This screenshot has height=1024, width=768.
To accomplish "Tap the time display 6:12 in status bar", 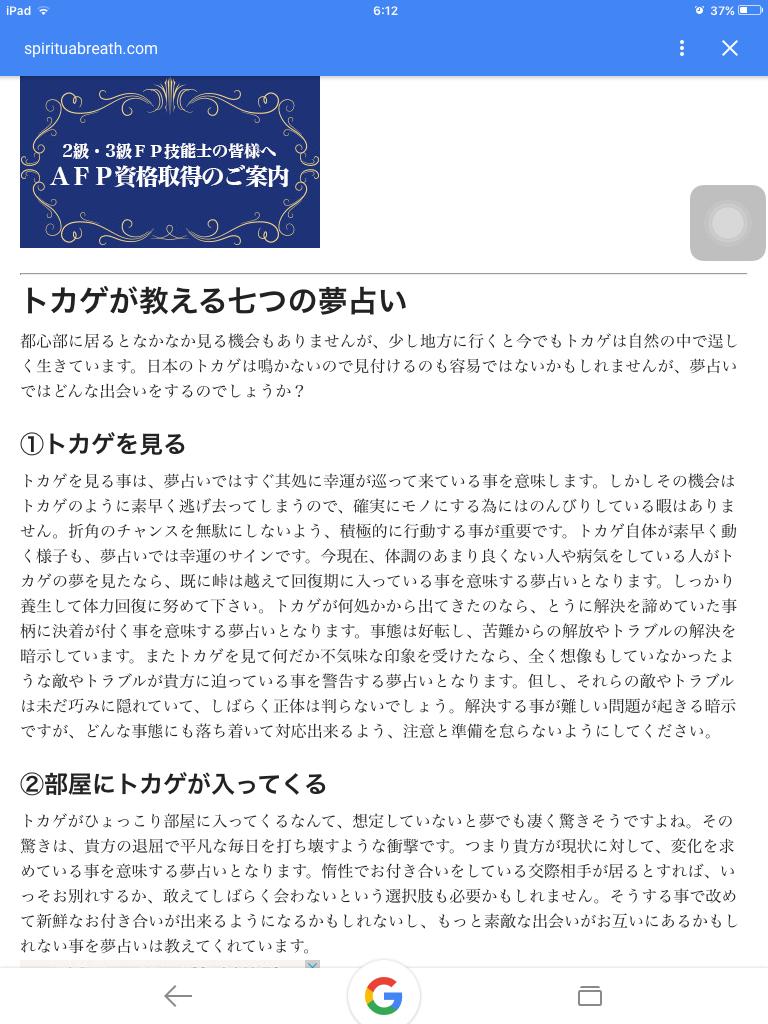I will (x=383, y=11).
